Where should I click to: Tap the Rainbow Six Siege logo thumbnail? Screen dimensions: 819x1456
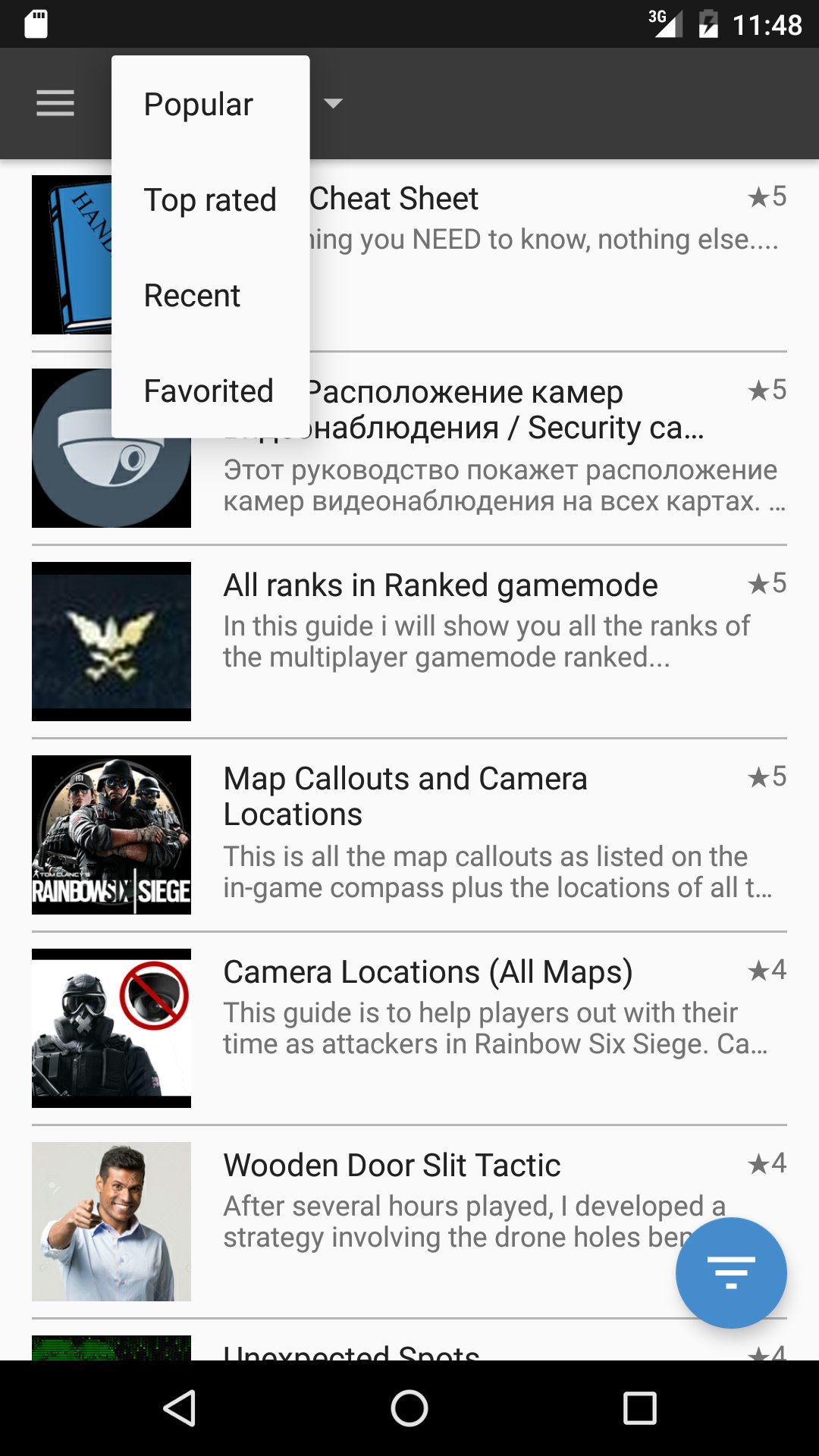111,834
